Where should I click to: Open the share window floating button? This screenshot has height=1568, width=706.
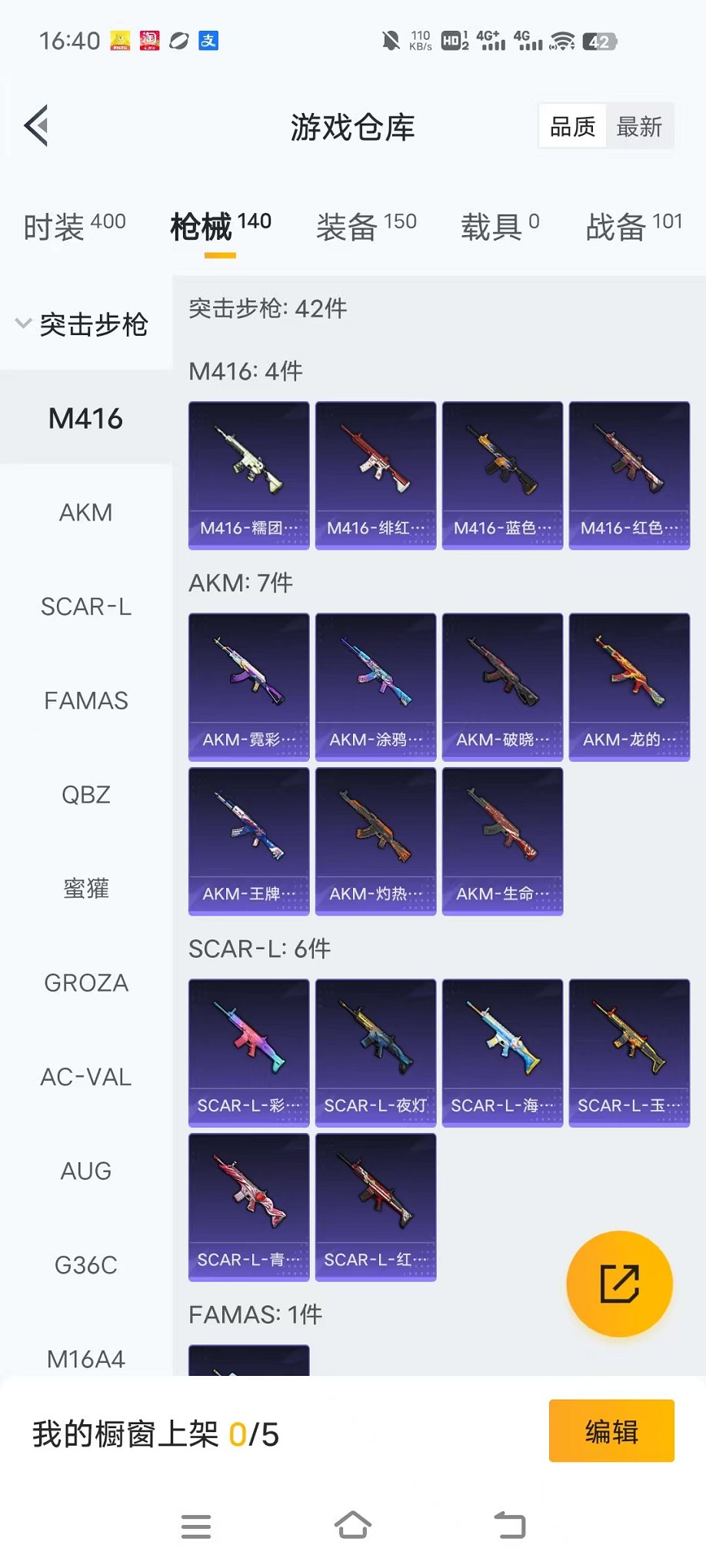click(620, 1284)
